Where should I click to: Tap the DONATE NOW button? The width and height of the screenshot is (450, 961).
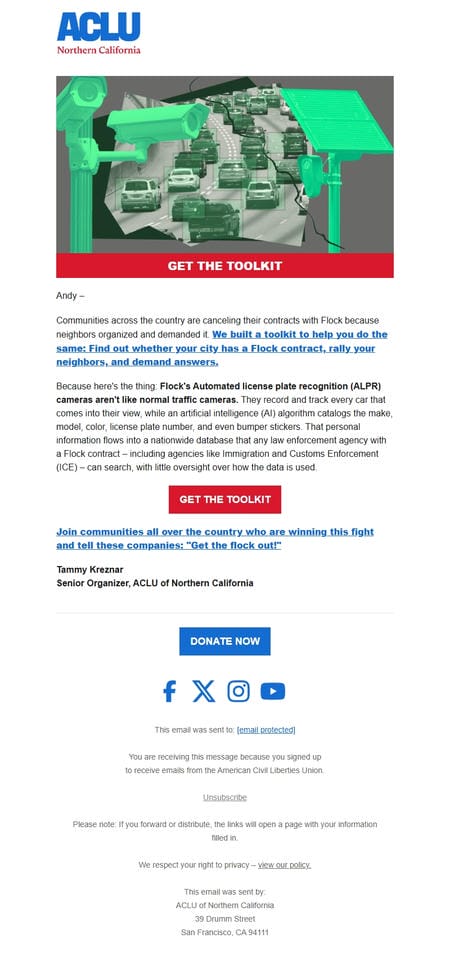pos(224,641)
